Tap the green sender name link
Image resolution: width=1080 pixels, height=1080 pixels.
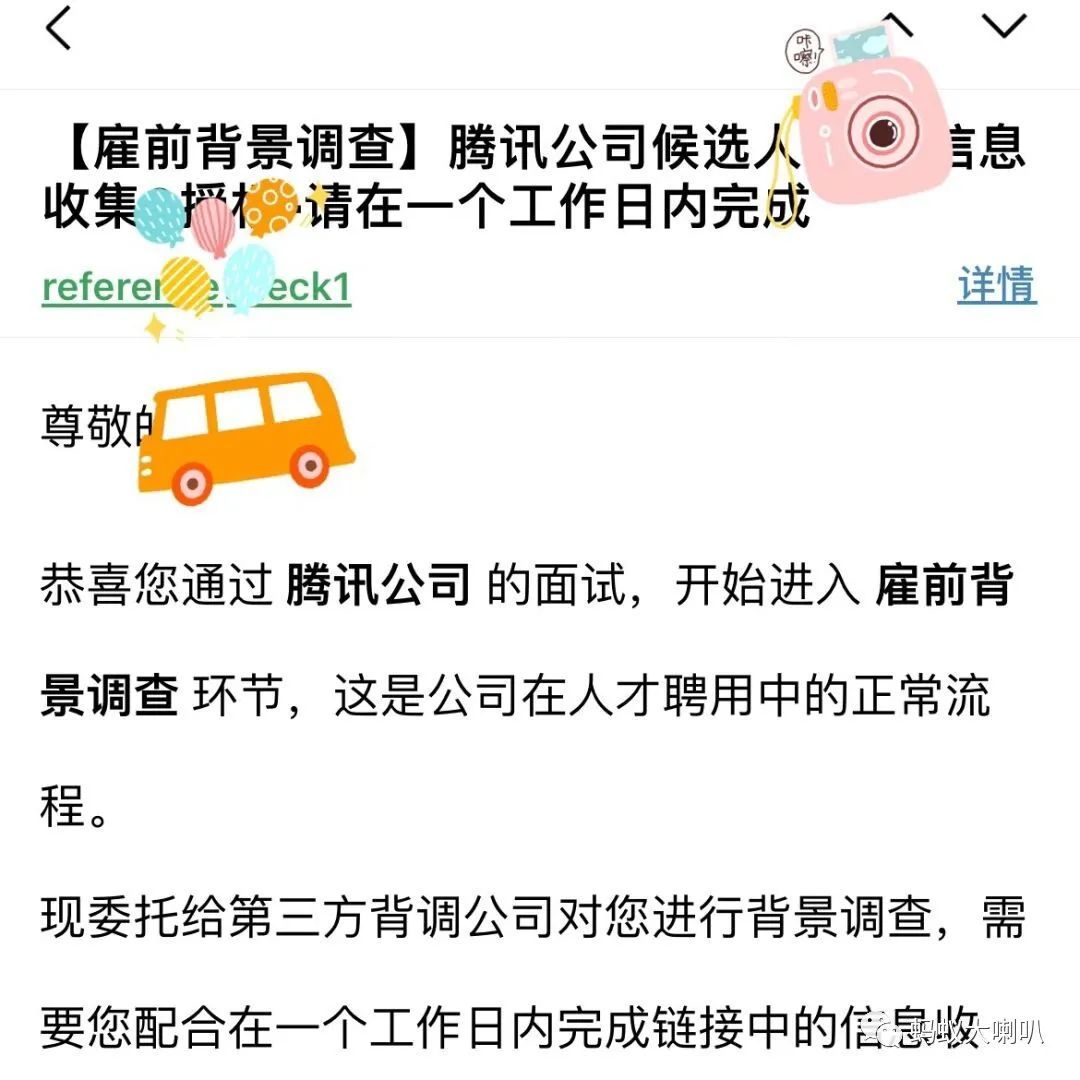pyautogui.click(x=197, y=287)
